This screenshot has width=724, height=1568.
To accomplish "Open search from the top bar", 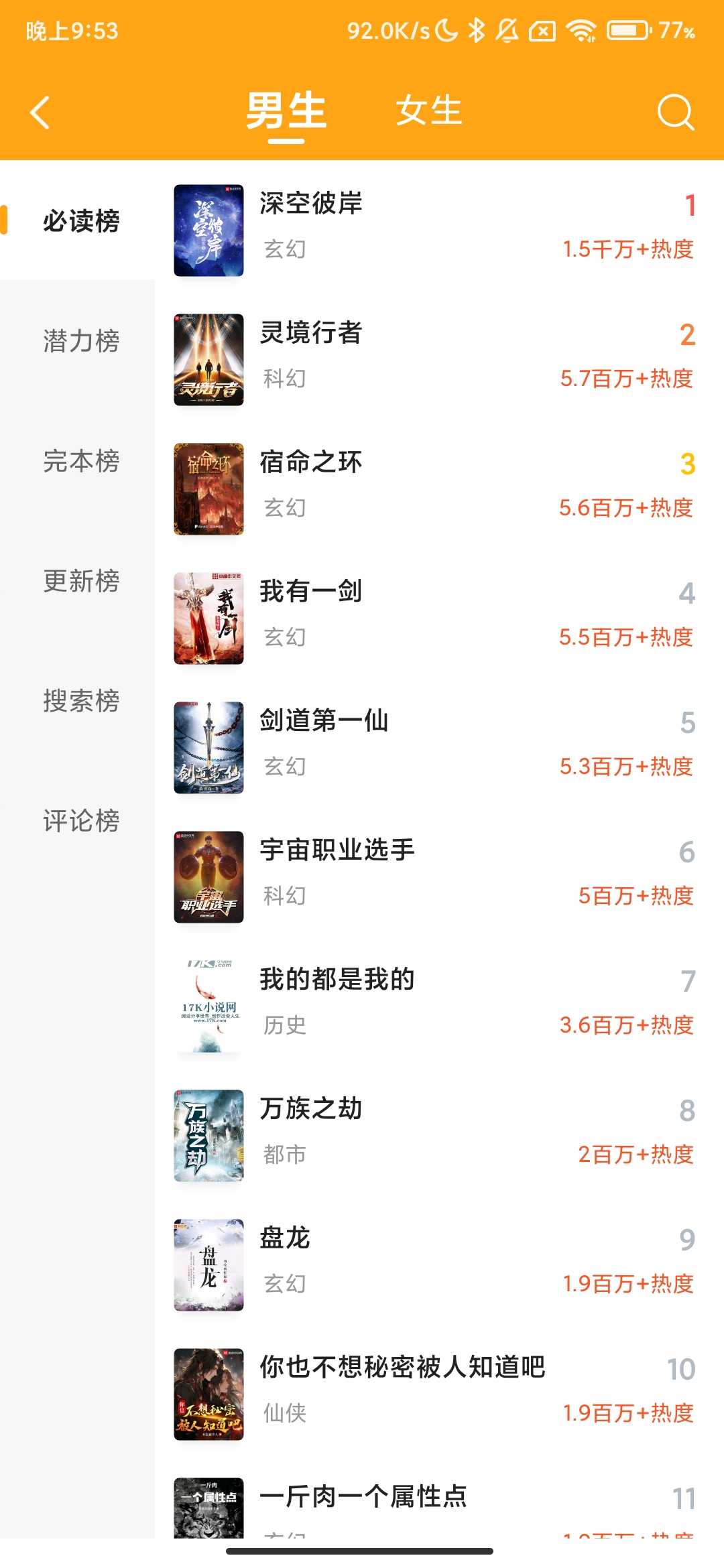I will coord(676,113).
